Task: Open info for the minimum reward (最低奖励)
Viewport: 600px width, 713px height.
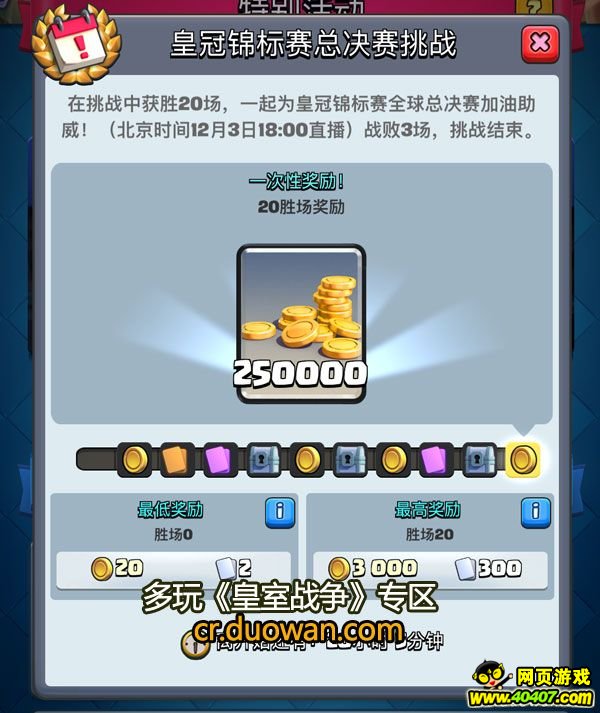Action: click(x=280, y=512)
